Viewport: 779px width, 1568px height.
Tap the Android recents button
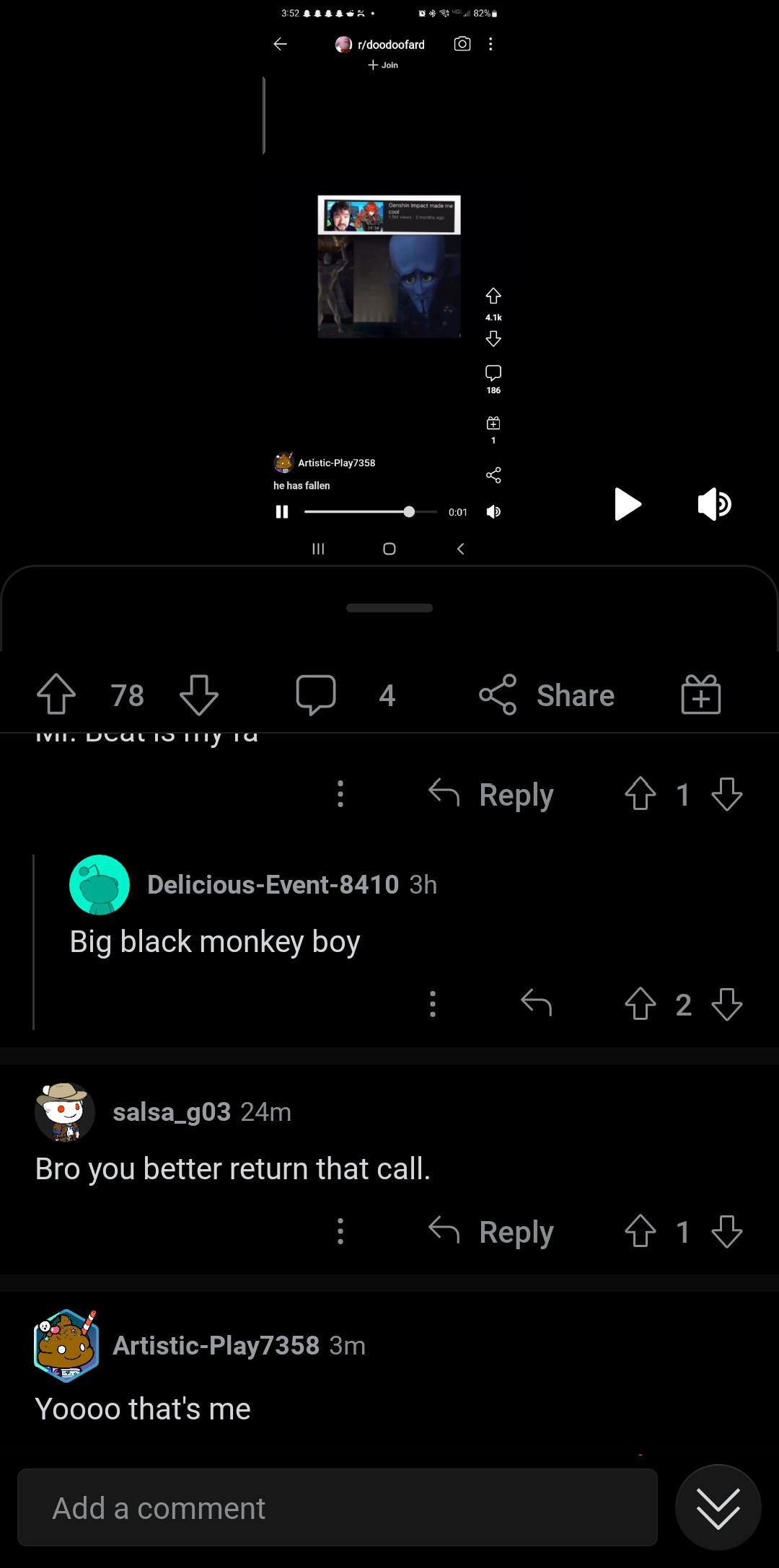(318, 549)
